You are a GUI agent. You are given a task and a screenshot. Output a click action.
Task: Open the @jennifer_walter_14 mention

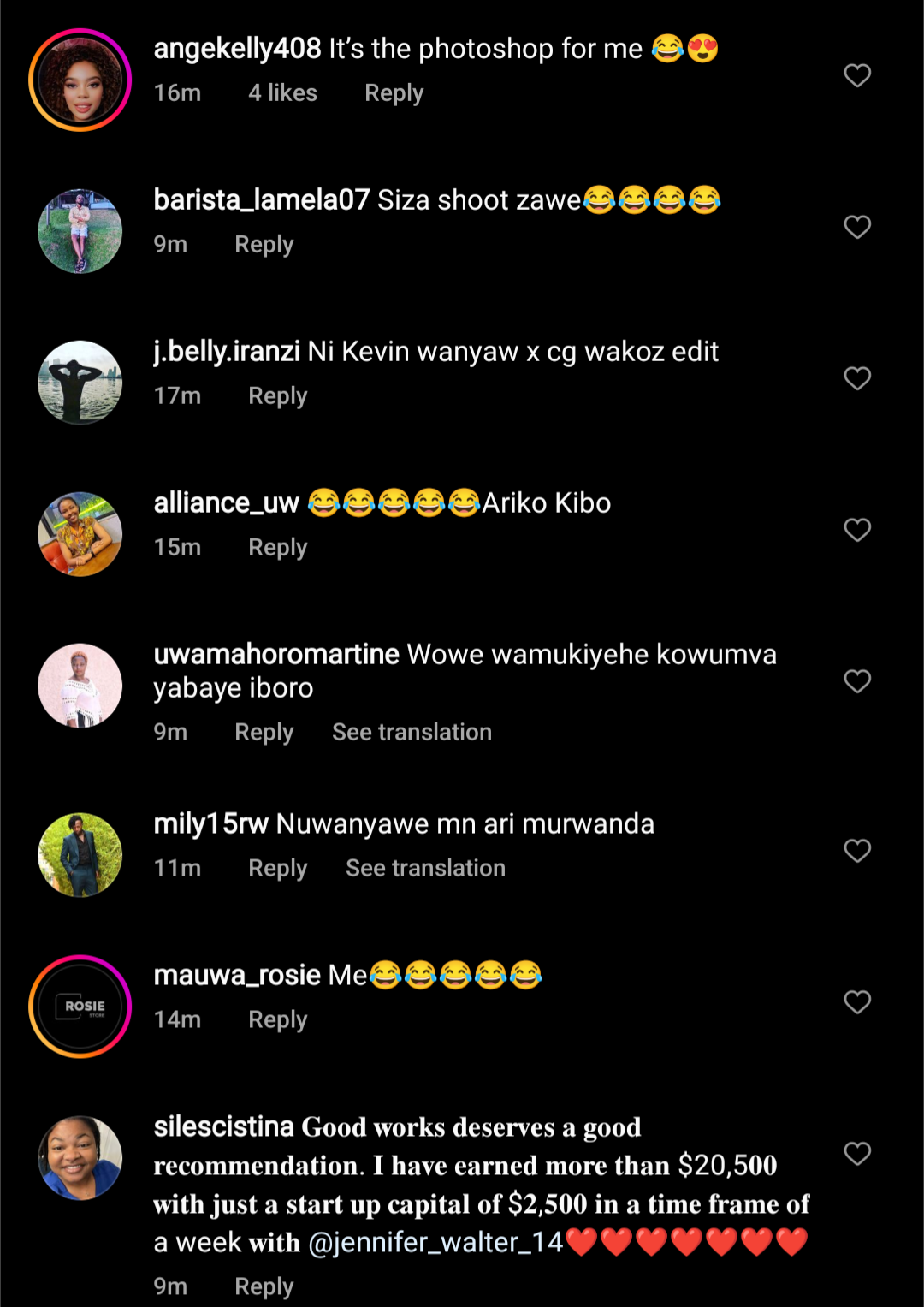pos(435,1243)
